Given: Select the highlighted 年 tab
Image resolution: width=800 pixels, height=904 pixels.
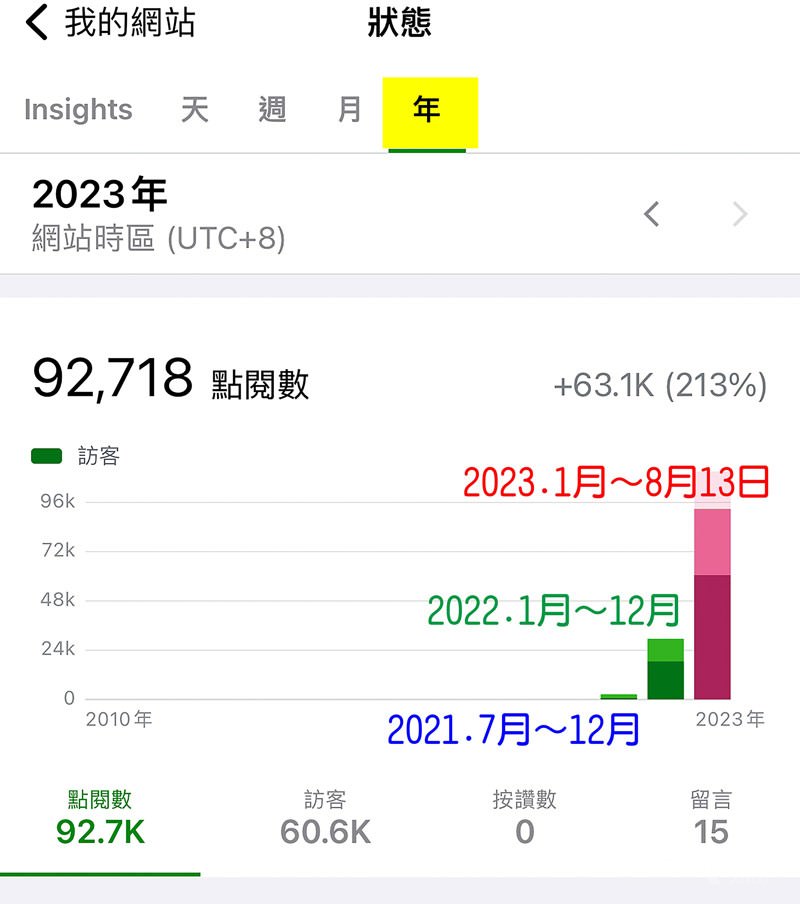Looking at the screenshot, I should [x=427, y=110].
